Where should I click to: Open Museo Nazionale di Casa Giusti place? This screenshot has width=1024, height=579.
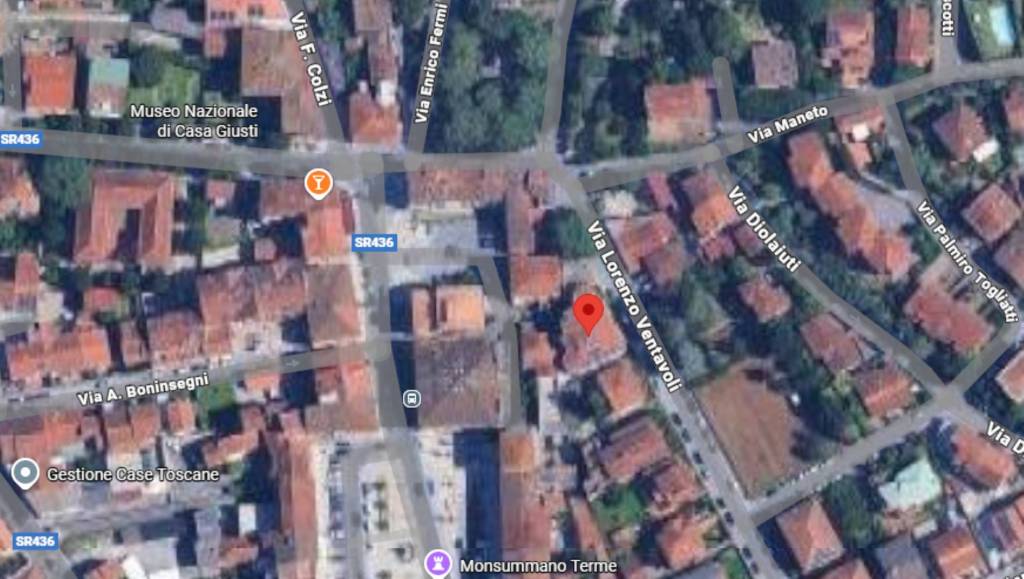(x=194, y=120)
